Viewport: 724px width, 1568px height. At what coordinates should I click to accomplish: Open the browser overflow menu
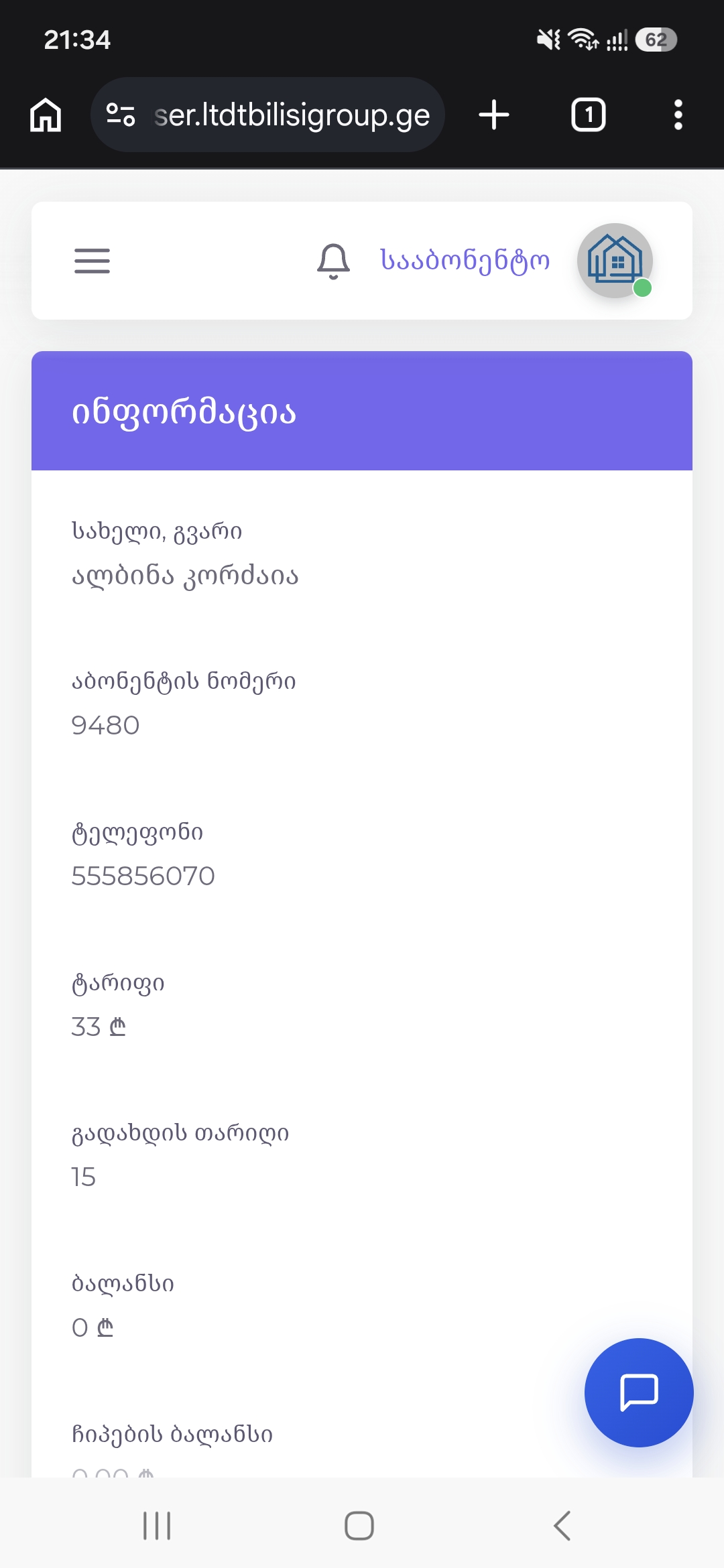point(678,115)
